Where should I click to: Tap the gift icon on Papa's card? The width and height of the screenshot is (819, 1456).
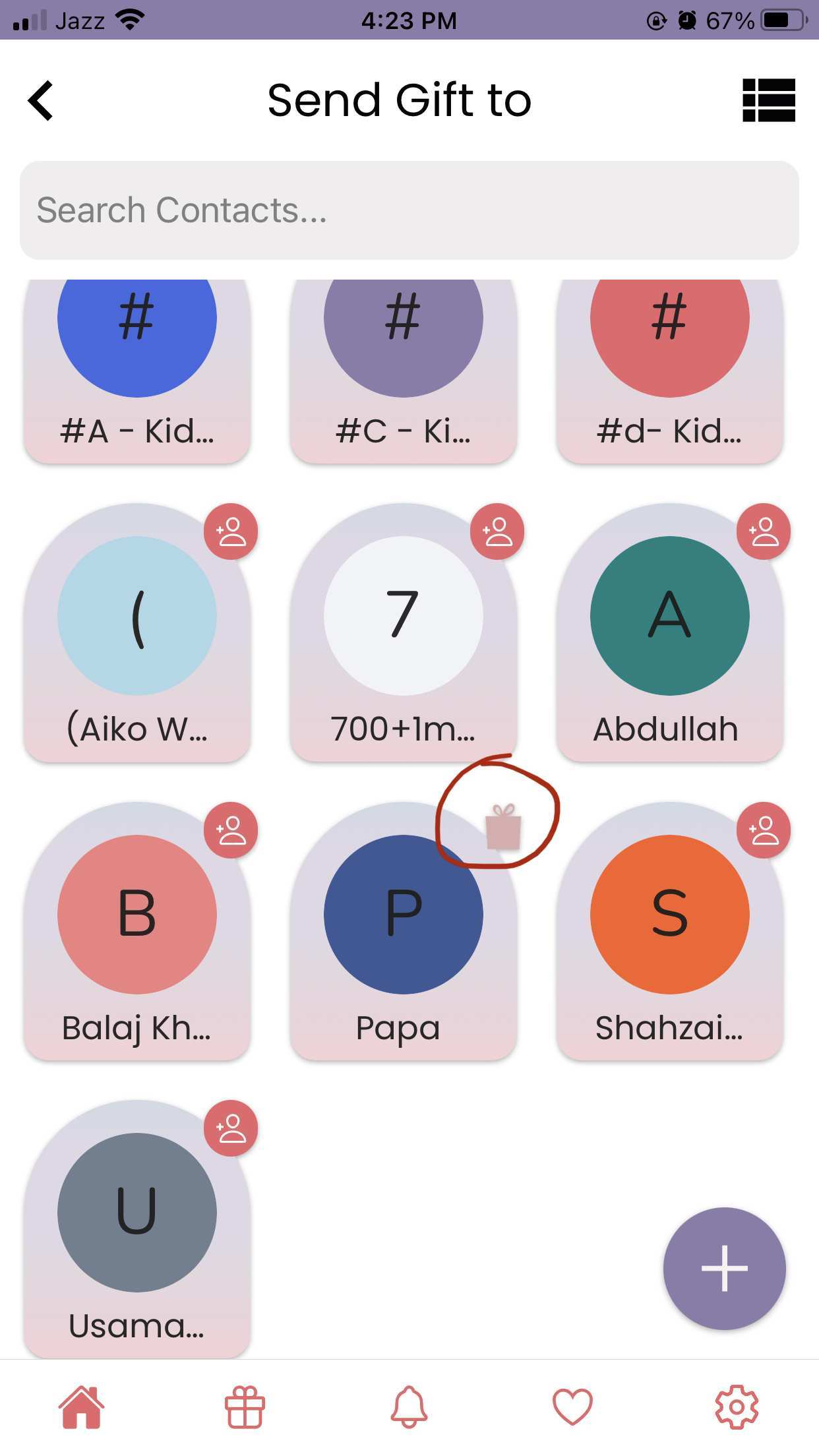[x=503, y=827]
